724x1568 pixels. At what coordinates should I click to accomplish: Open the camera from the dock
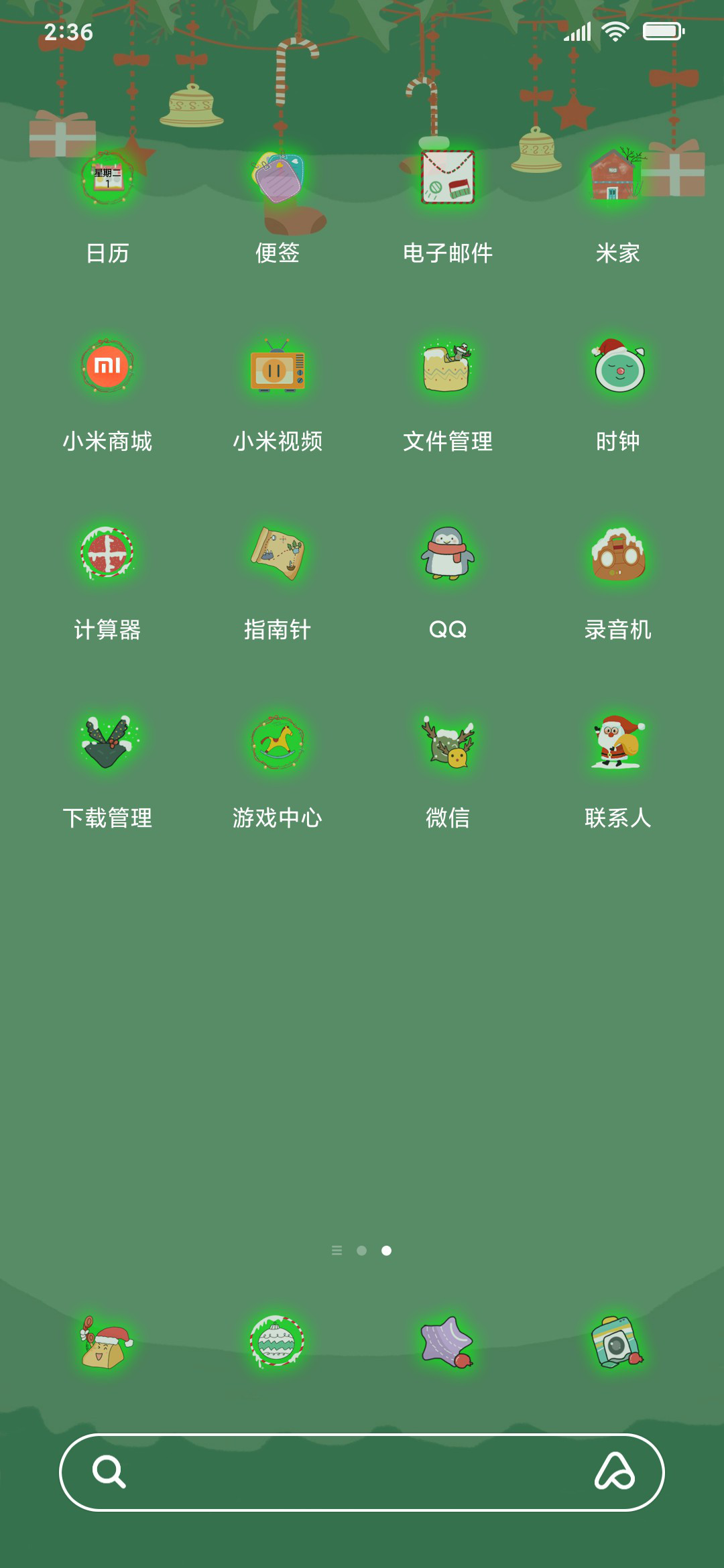617,1342
